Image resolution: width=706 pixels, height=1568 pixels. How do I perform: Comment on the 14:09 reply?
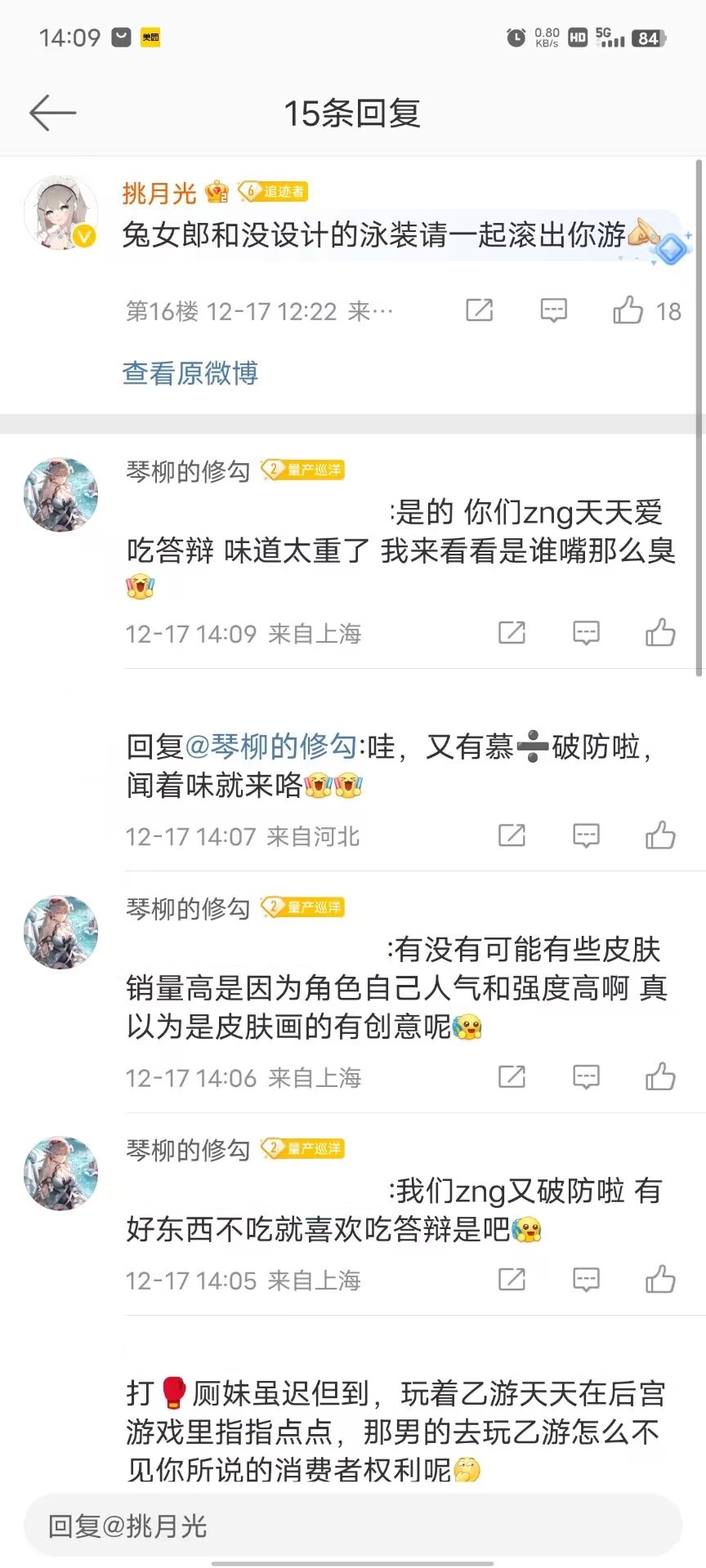click(586, 633)
